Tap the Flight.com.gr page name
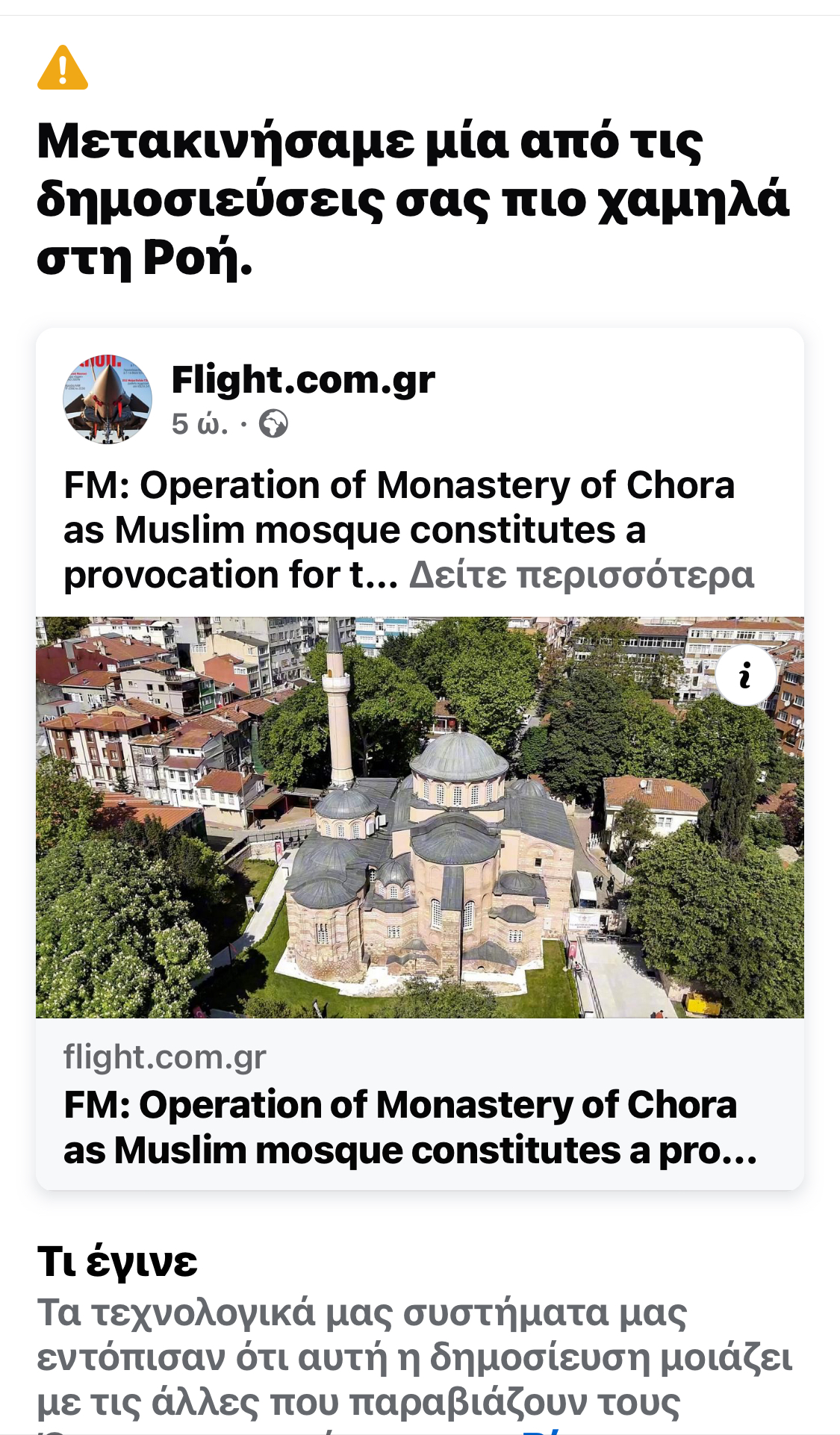 (x=303, y=380)
